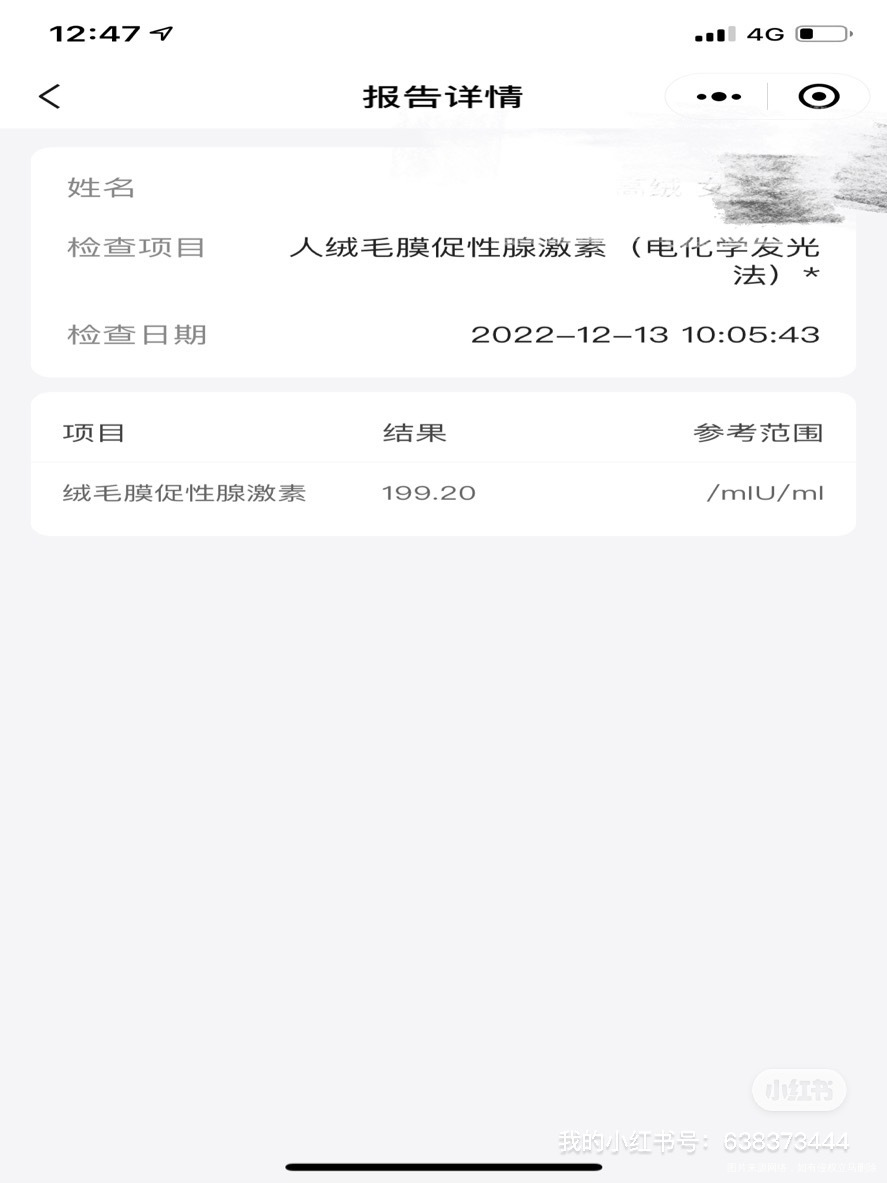Tap the back chevron to leave report
This screenshot has height=1183, width=887.
coord(48,96)
